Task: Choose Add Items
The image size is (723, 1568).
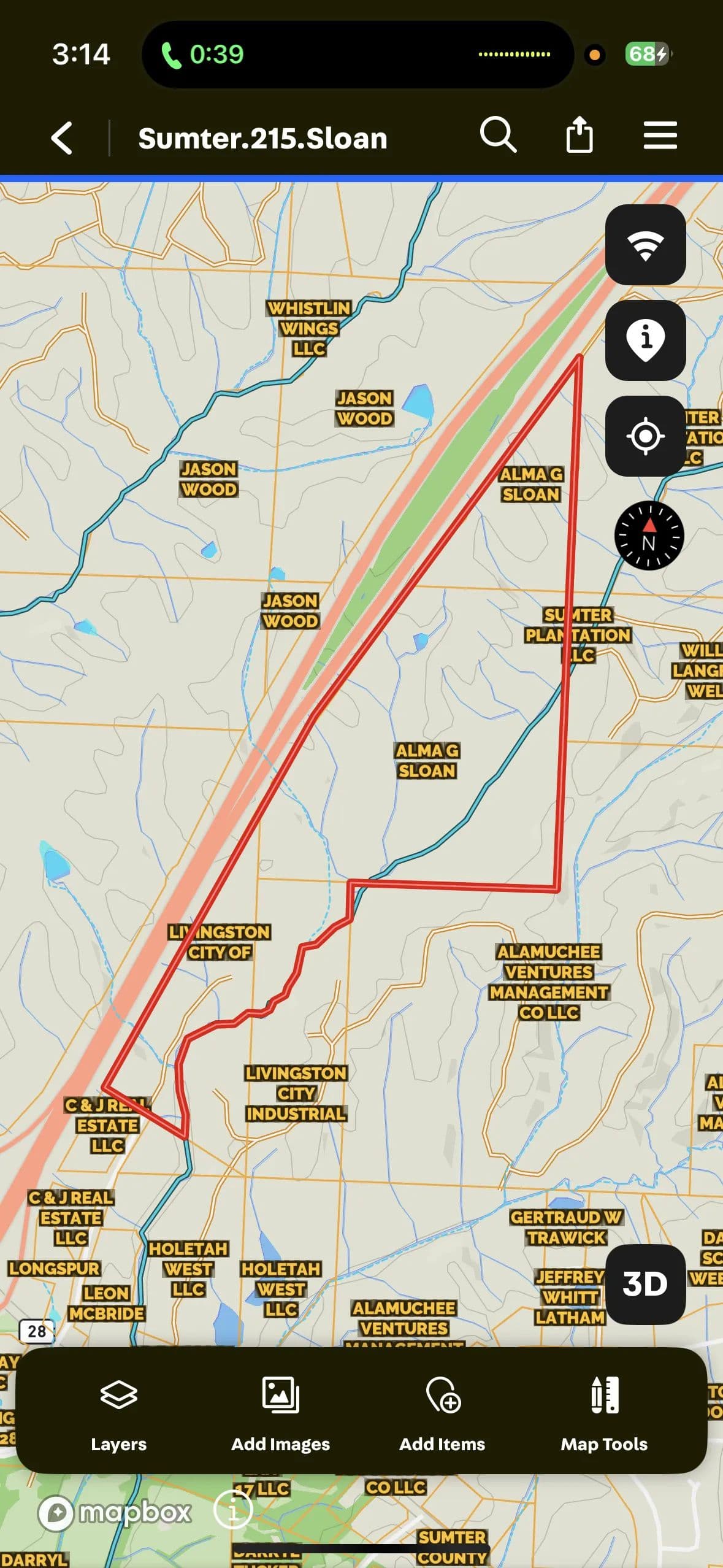Action: (x=442, y=1412)
